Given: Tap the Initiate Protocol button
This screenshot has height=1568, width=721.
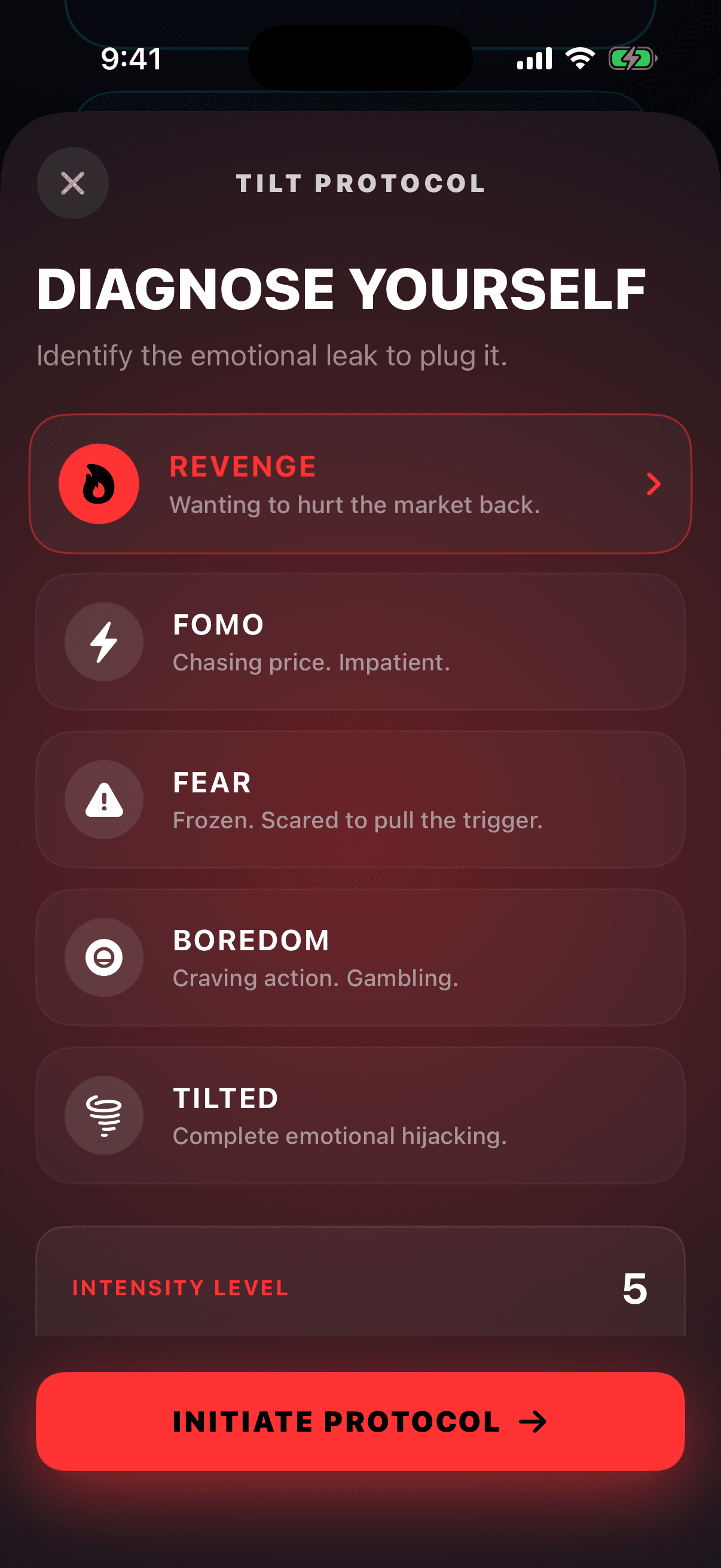Looking at the screenshot, I should tap(360, 1422).
